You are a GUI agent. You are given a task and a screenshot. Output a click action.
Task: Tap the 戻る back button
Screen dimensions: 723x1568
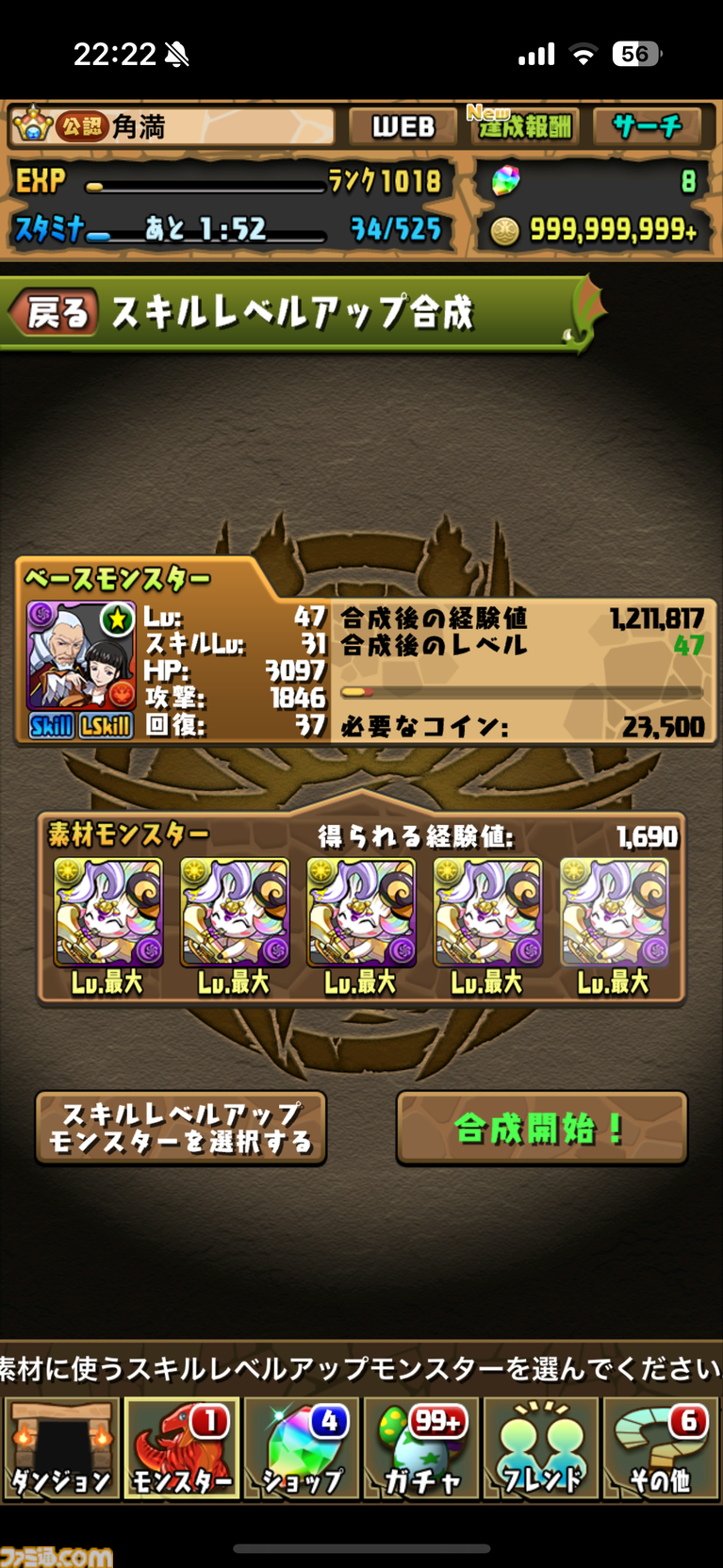[x=55, y=313]
